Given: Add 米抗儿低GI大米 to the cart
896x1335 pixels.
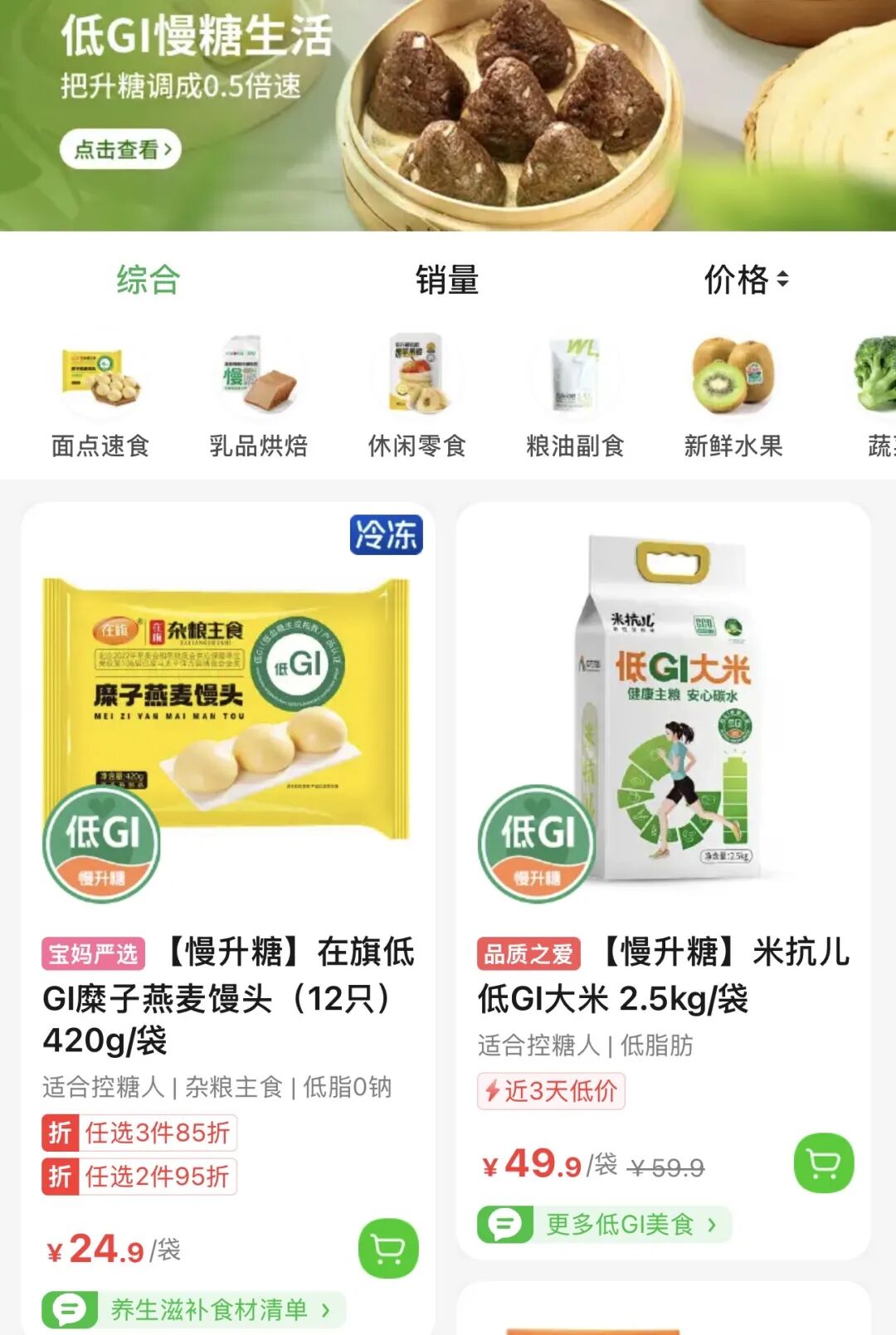Looking at the screenshot, I should (x=823, y=1163).
